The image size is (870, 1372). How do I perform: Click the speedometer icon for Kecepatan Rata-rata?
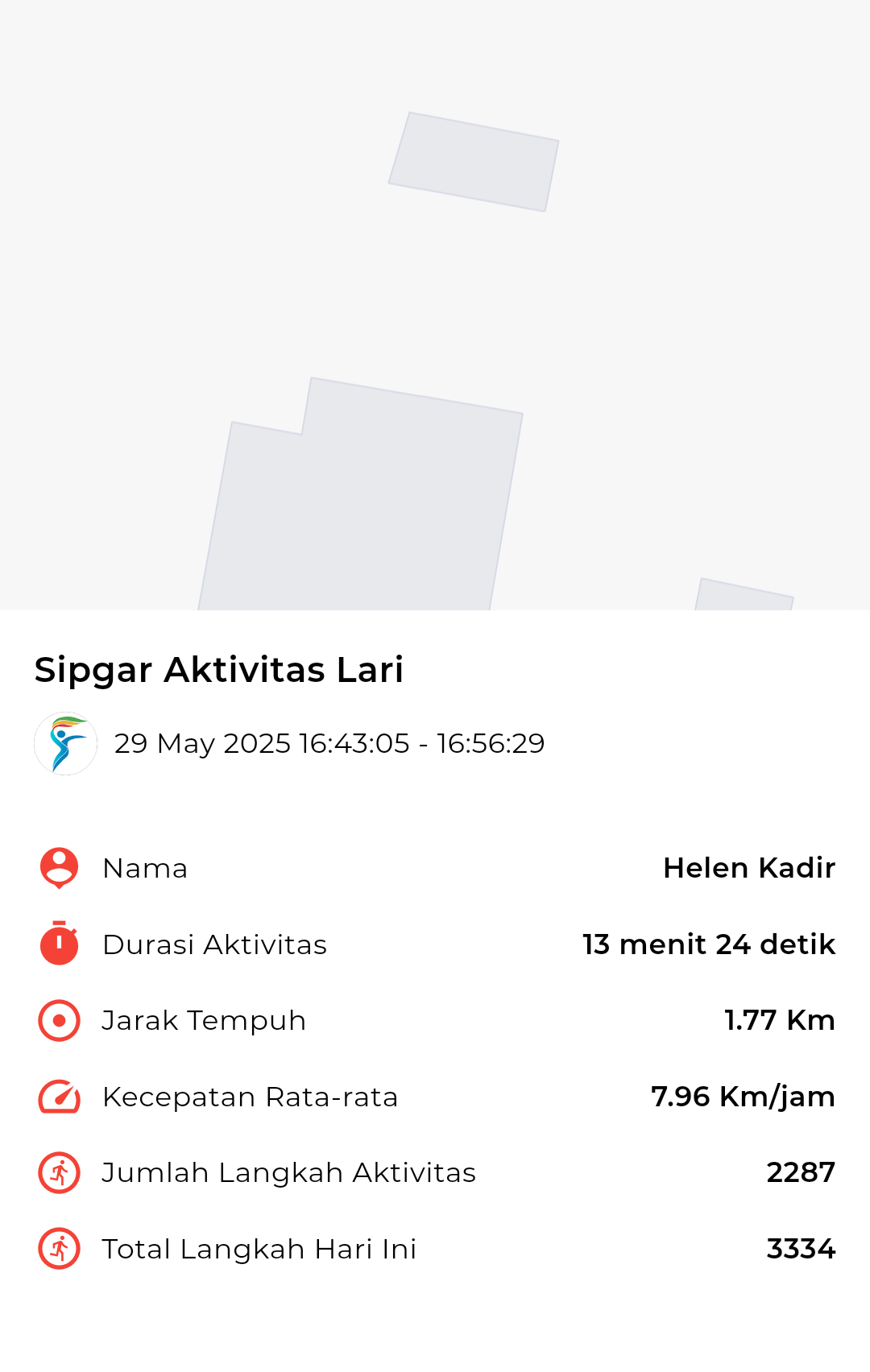coord(58,1096)
